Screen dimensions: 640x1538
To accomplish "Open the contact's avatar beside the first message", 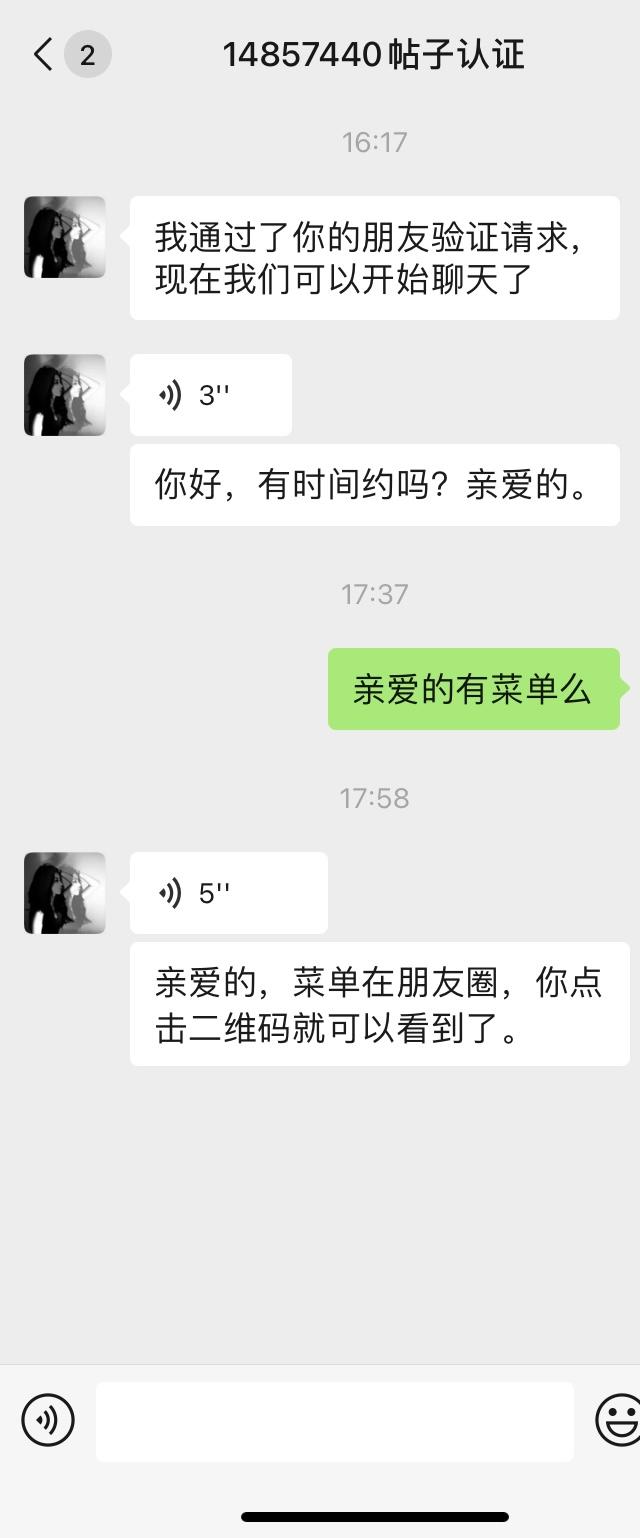I will [65, 238].
